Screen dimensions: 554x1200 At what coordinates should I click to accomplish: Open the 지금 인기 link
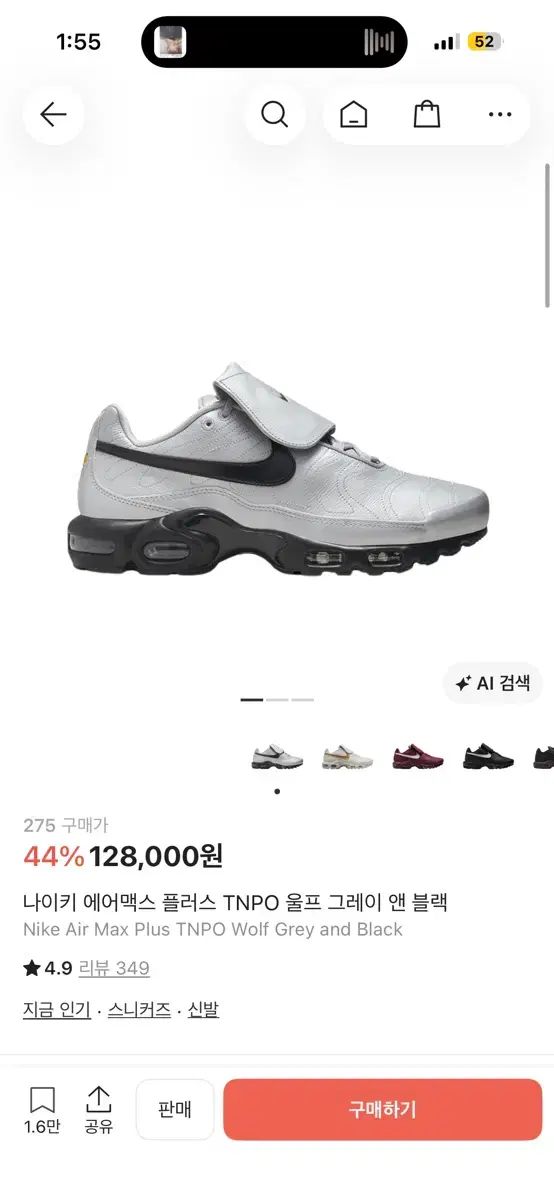click(57, 1010)
